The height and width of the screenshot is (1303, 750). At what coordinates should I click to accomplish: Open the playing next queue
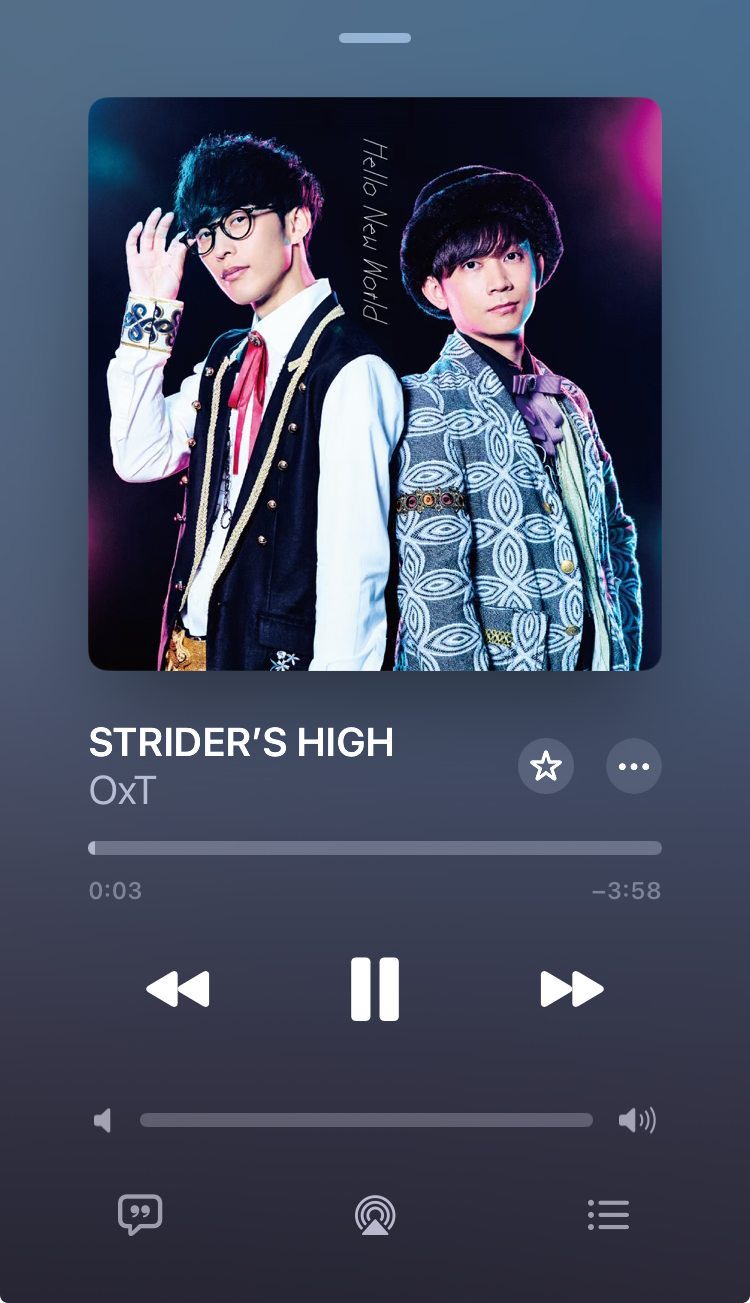pos(608,1215)
